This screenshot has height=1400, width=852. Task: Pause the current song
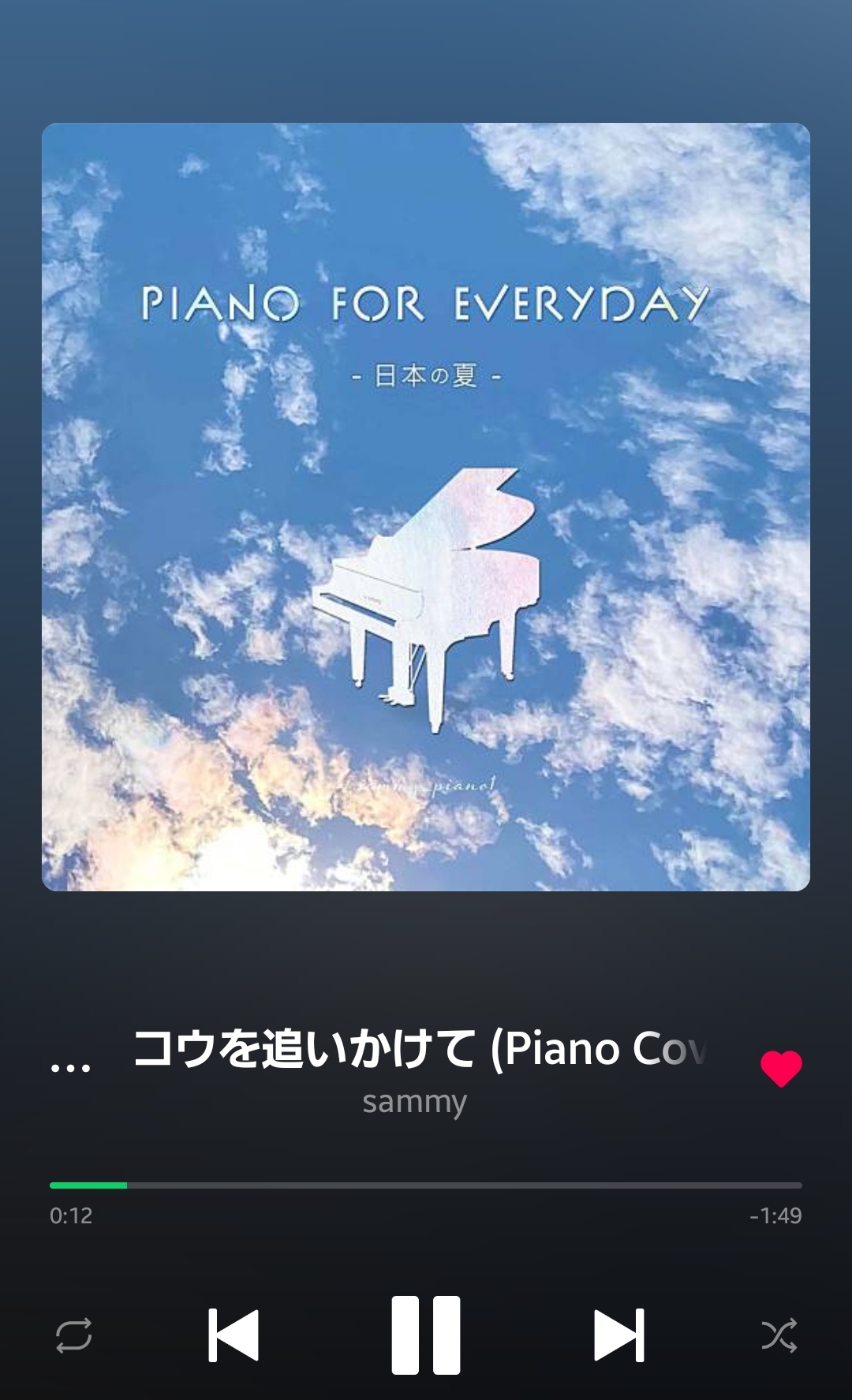pos(425,1335)
